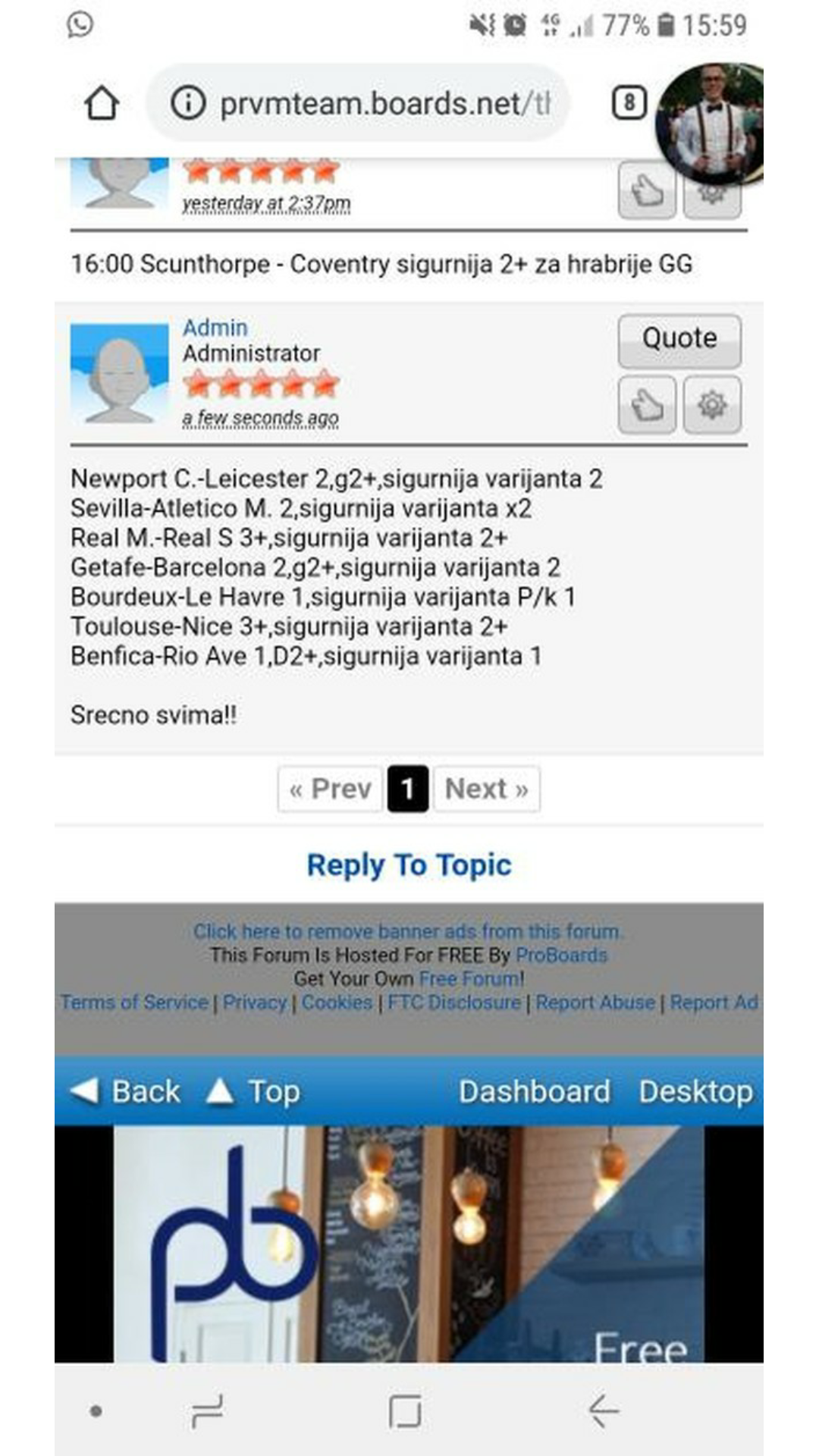Open the ProBoards link
The width and height of the screenshot is (819, 1456).
tap(561, 955)
